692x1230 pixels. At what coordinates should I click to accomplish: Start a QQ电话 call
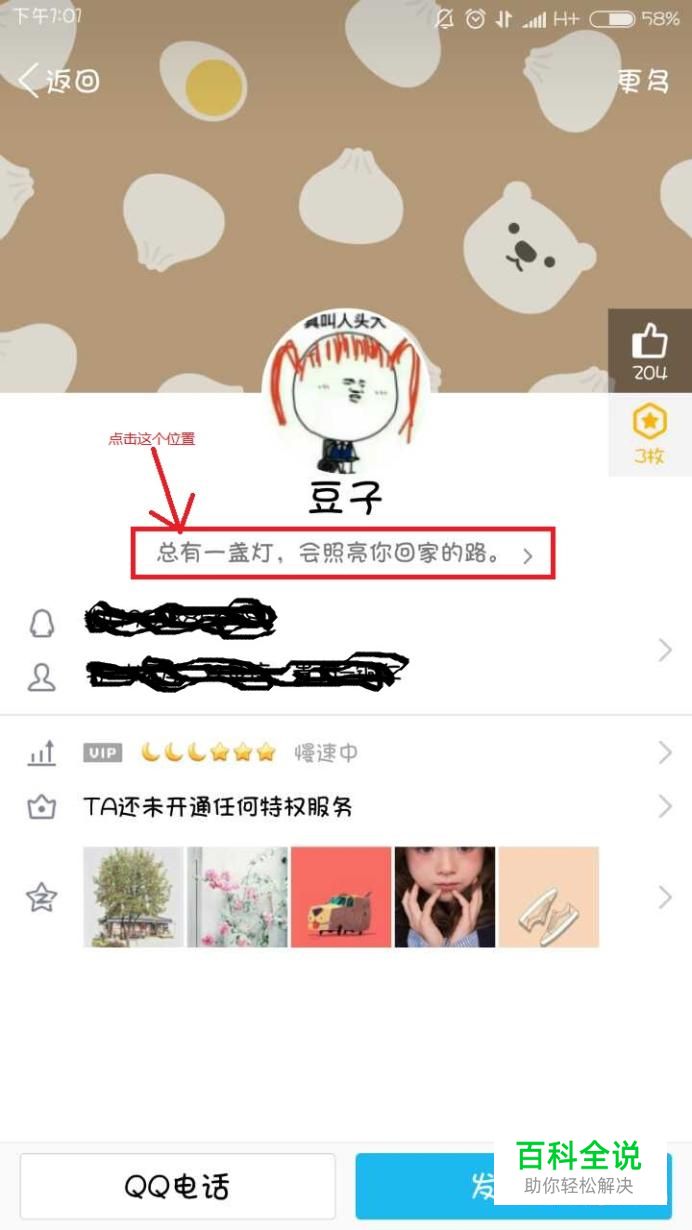coord(178,1186)
